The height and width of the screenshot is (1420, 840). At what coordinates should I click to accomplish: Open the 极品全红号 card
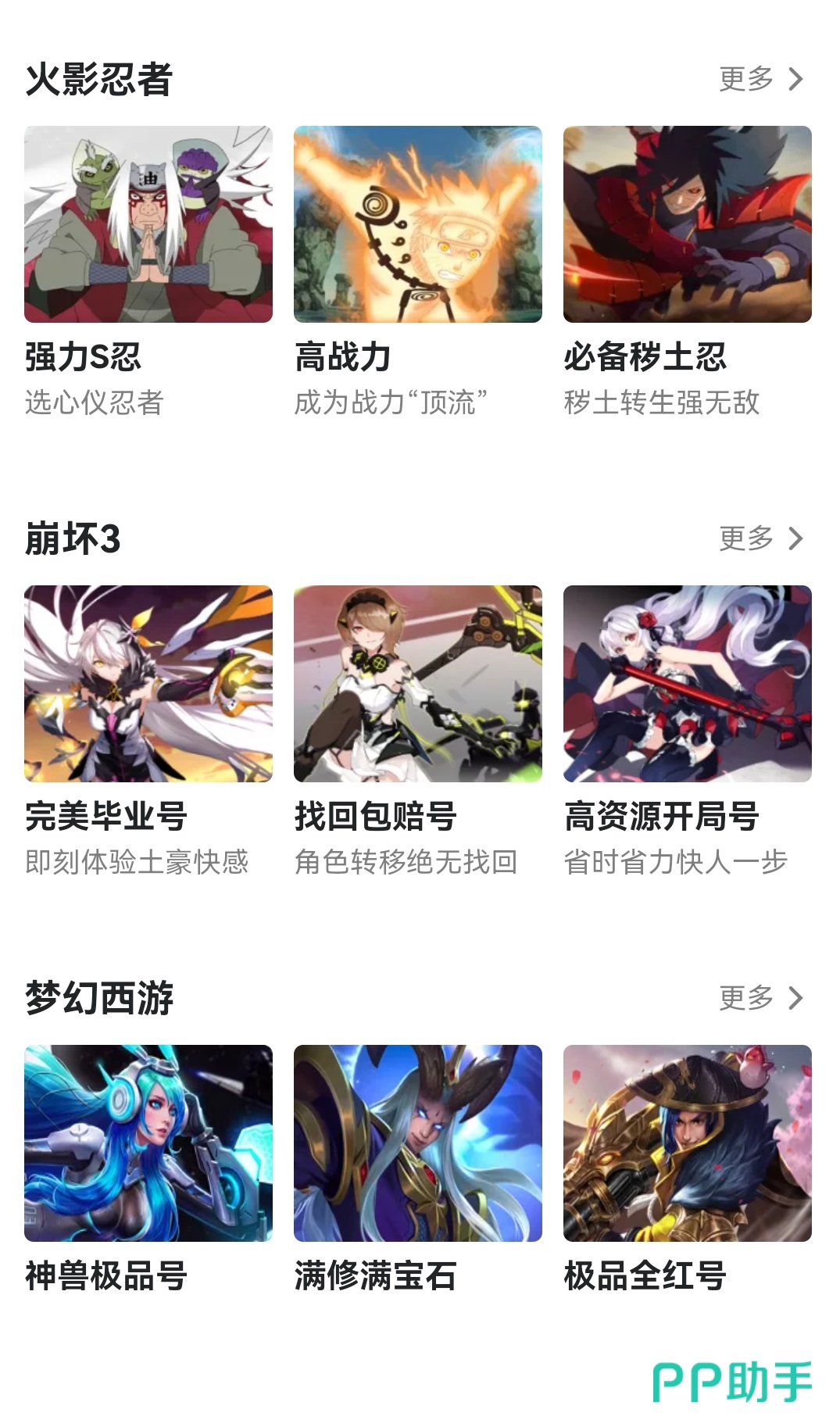tap(688, 1143)
